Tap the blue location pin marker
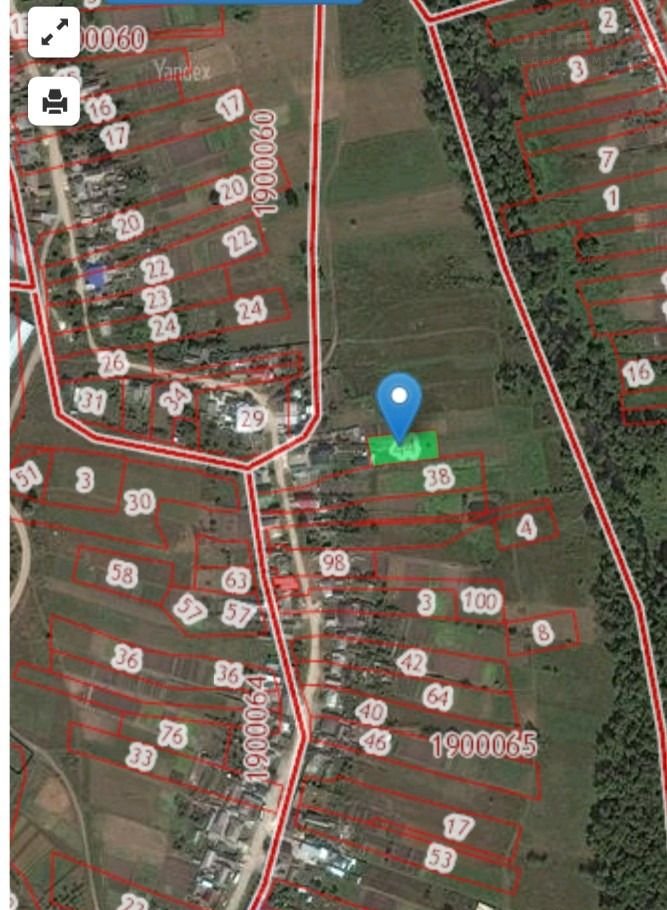This screenshot has width=667, height=910. (399, 401)
